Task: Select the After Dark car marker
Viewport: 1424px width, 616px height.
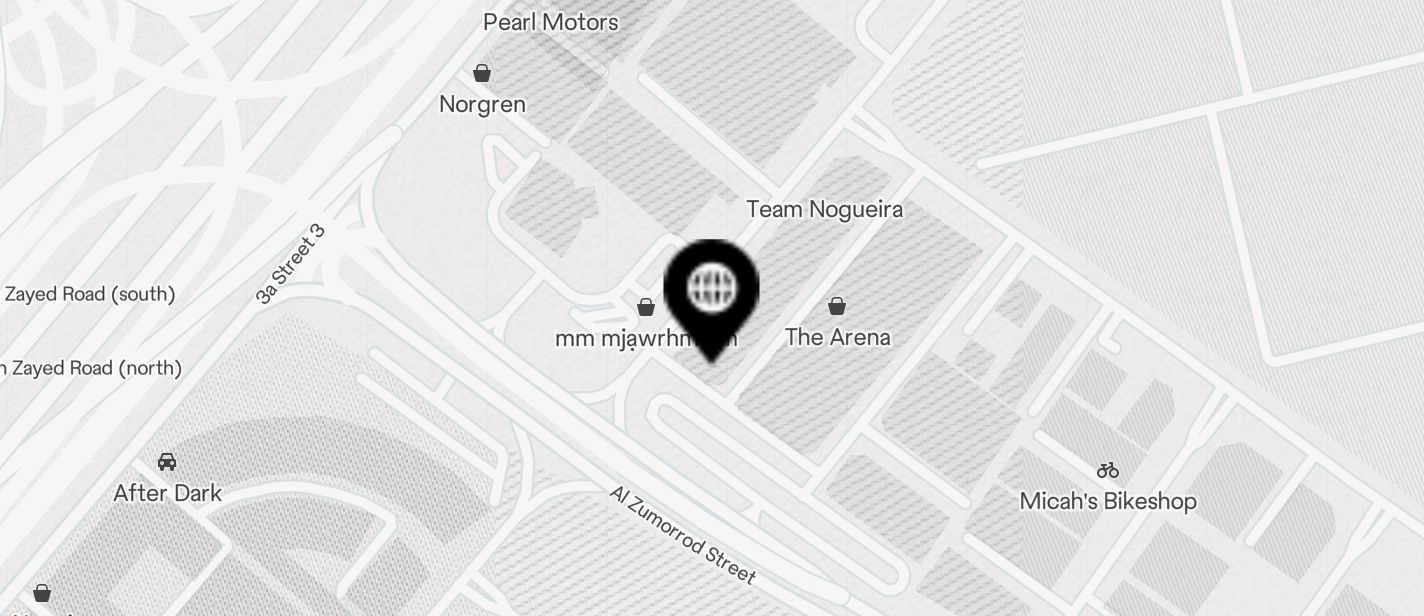Action: click(167, 462)
